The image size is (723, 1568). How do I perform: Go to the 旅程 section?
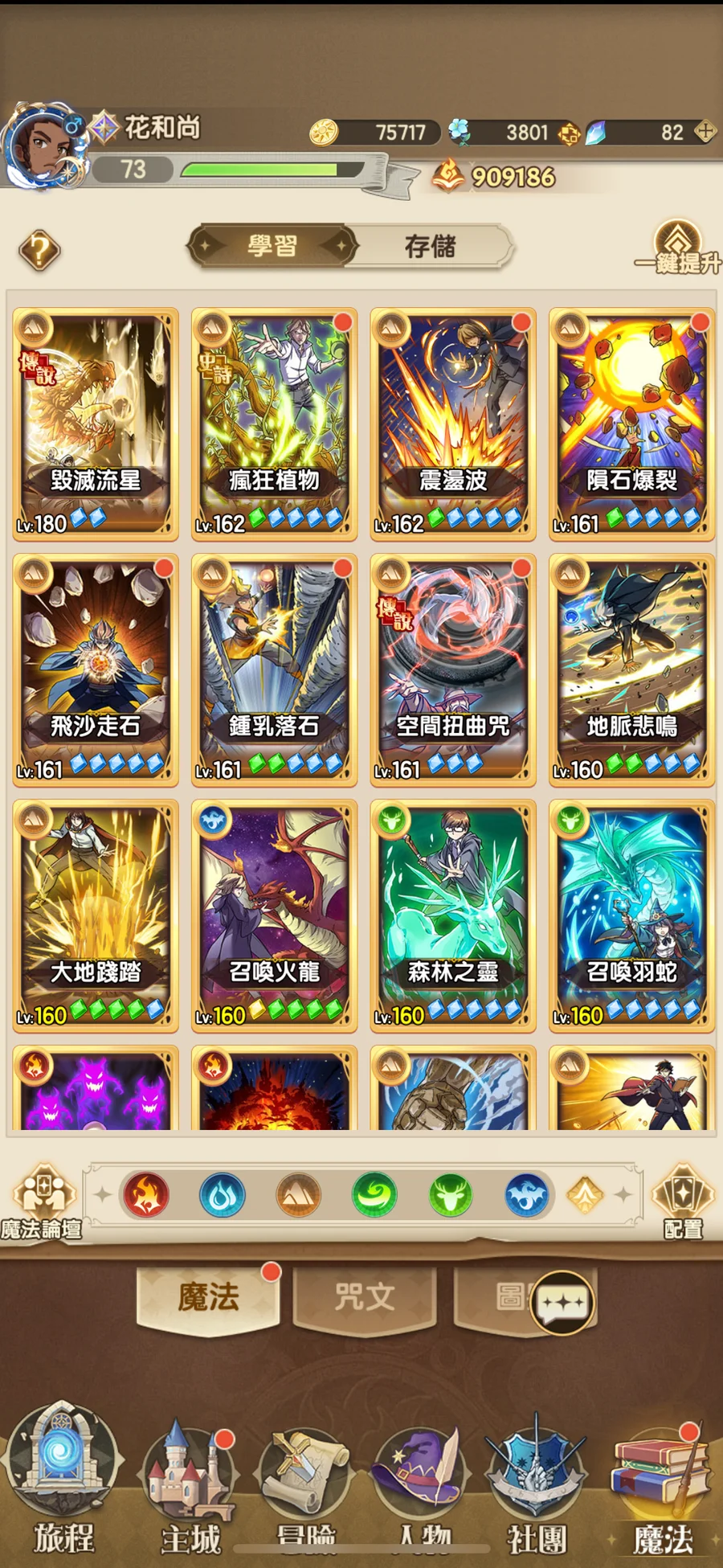63,1479
